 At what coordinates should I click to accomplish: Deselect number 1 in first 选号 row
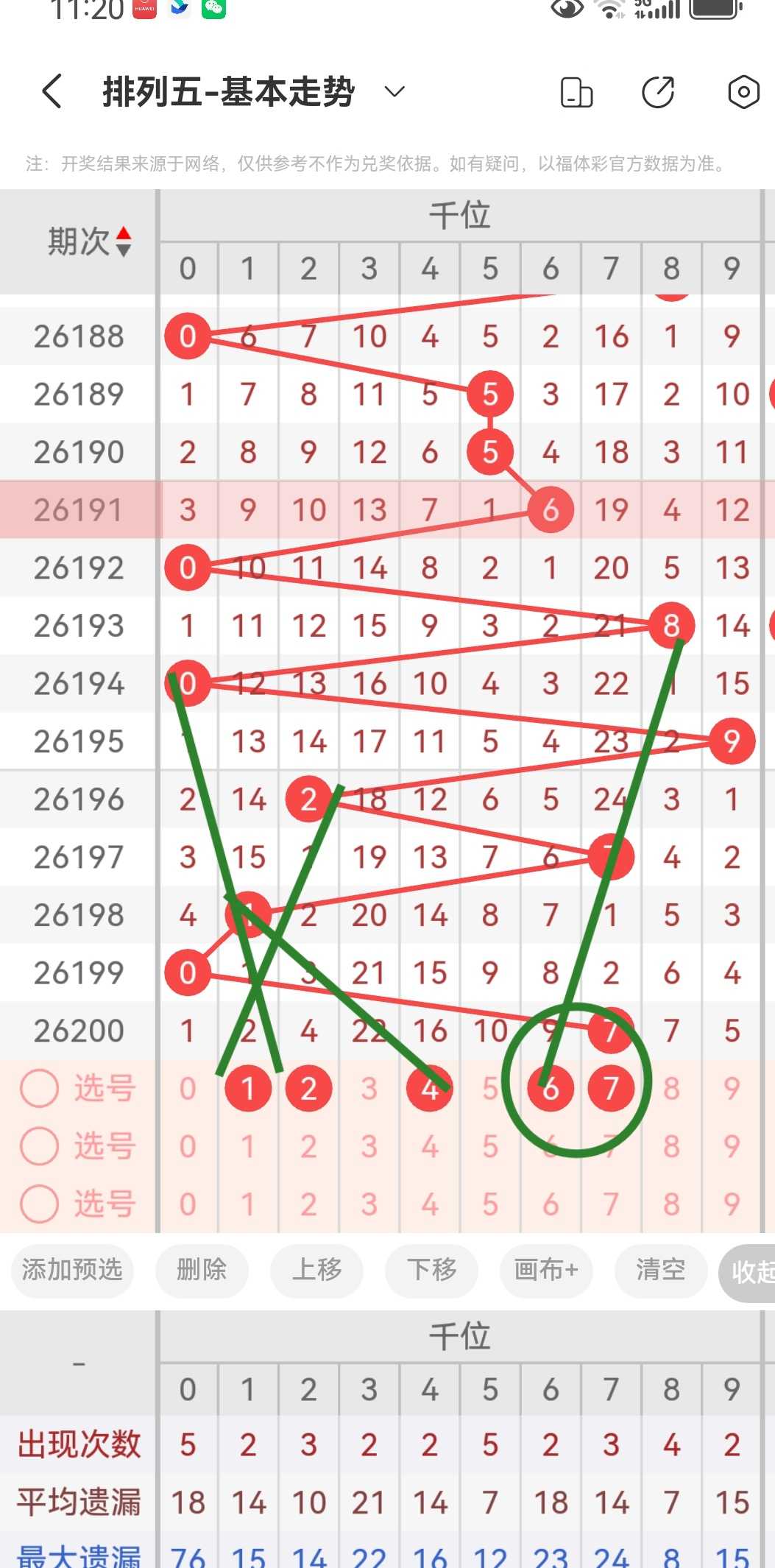tap(248, 1088)
